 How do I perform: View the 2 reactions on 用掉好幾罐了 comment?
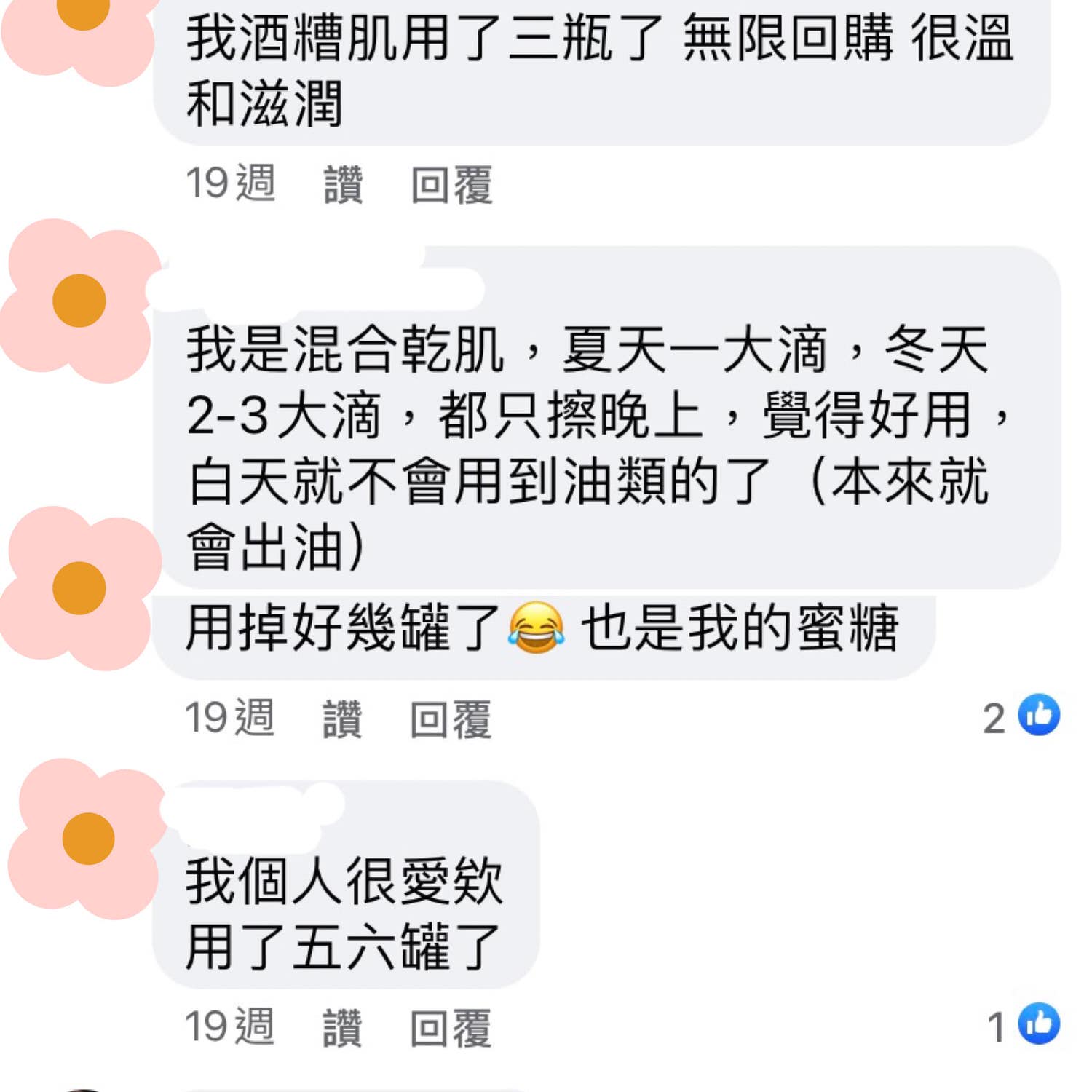1021,716
